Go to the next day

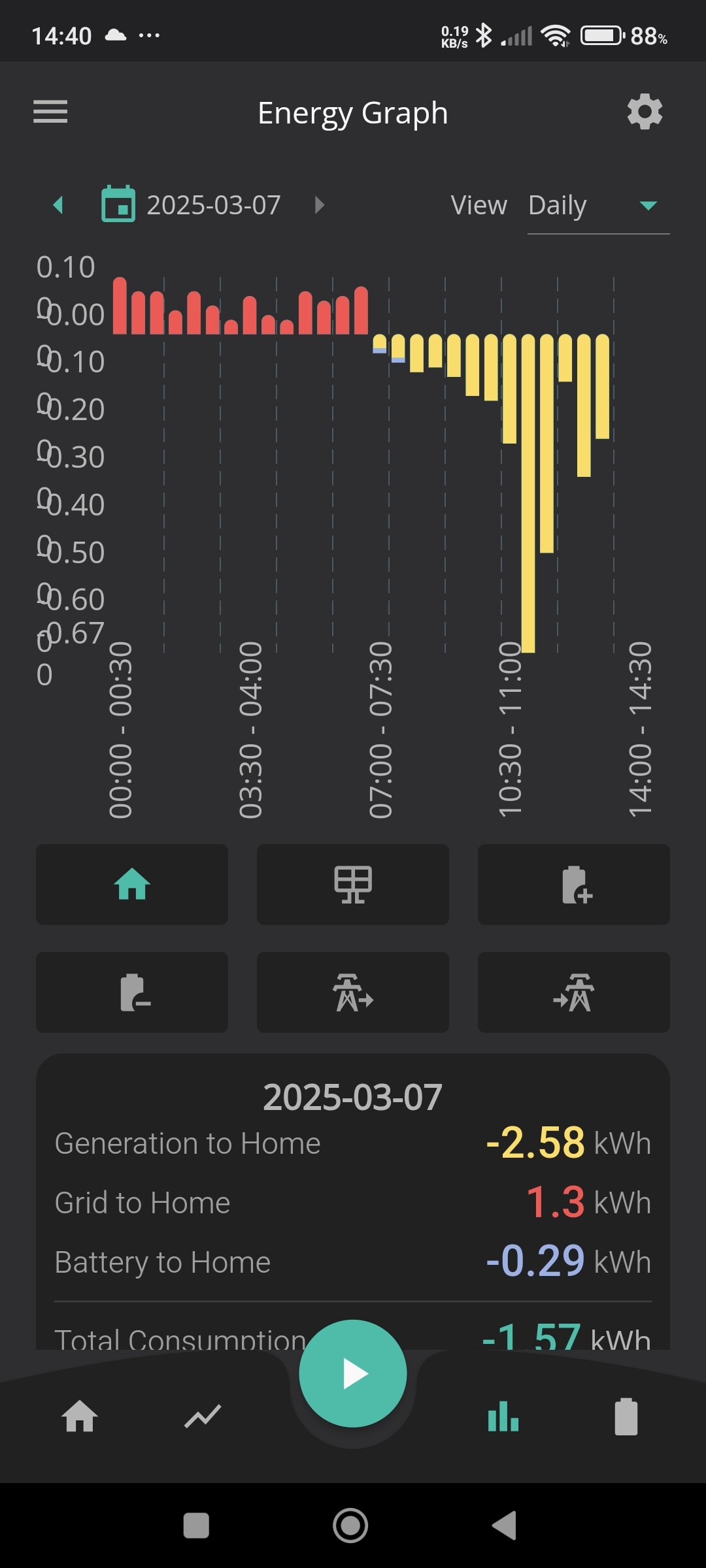320,205
